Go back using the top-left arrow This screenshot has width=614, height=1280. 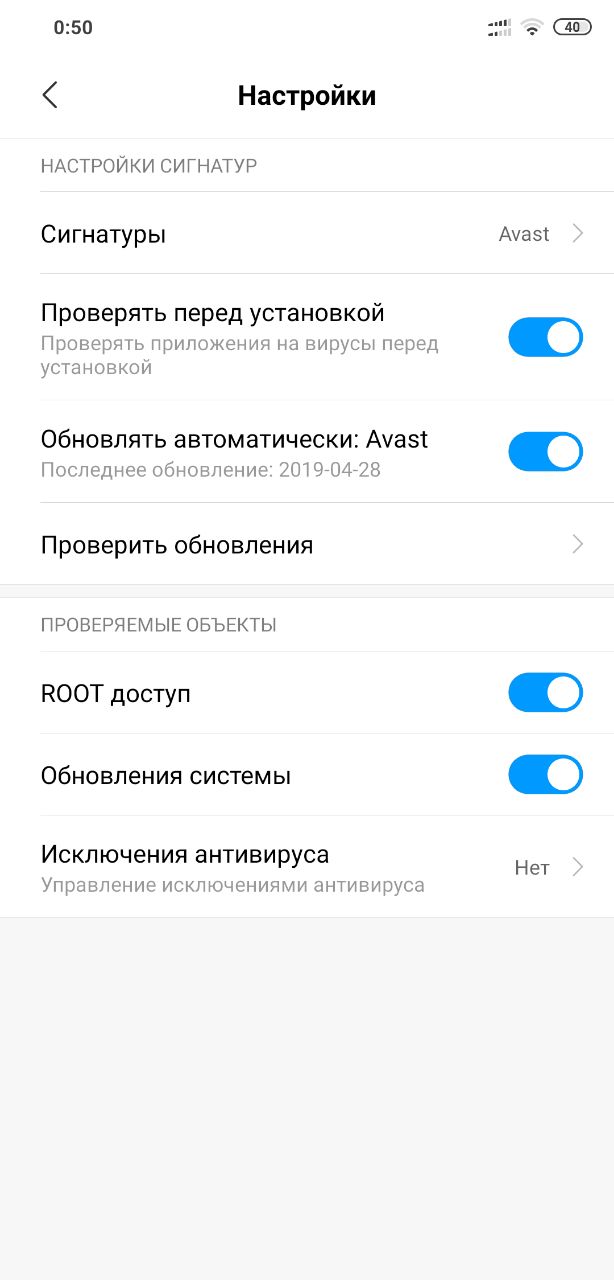[x=50, y=95]
